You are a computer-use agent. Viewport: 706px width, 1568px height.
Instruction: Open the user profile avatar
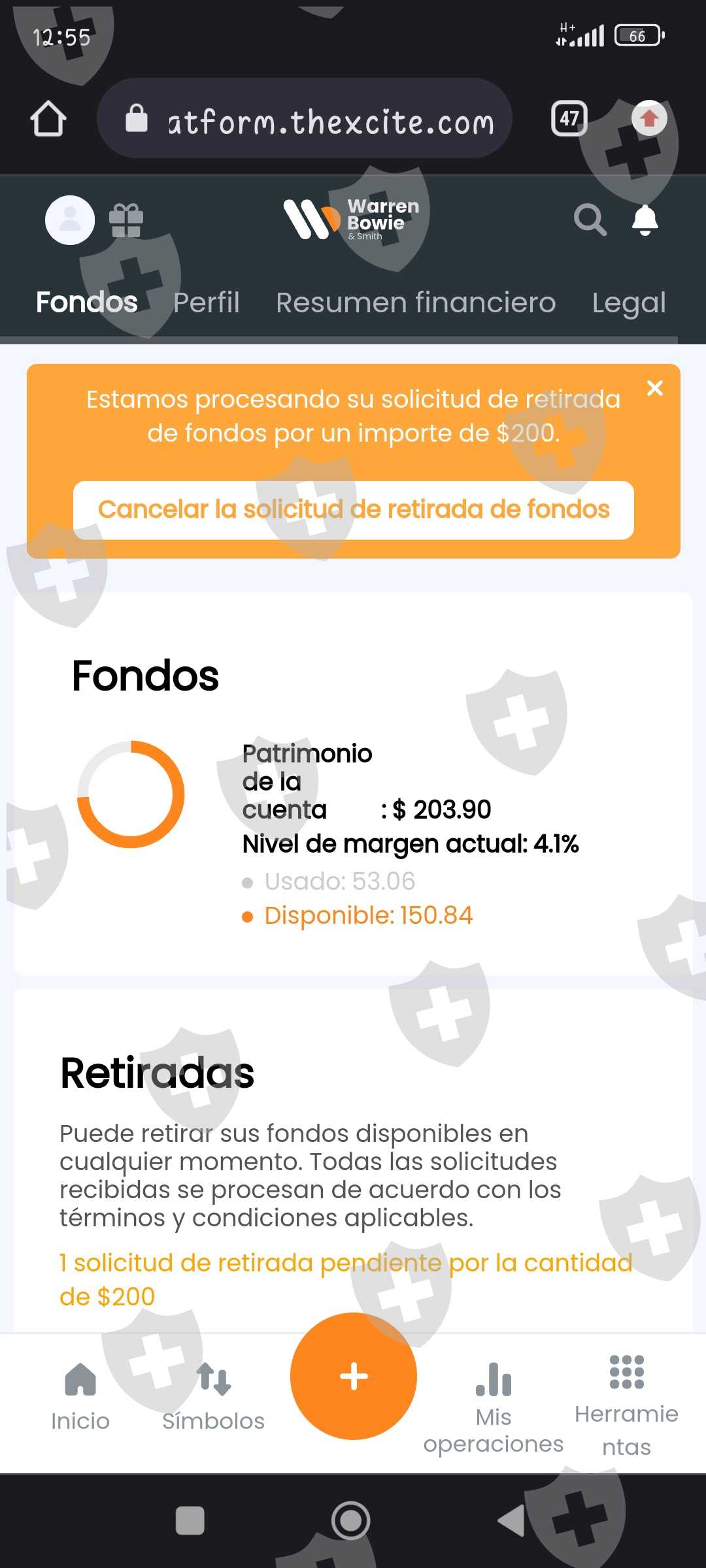[x=70, y=220]
